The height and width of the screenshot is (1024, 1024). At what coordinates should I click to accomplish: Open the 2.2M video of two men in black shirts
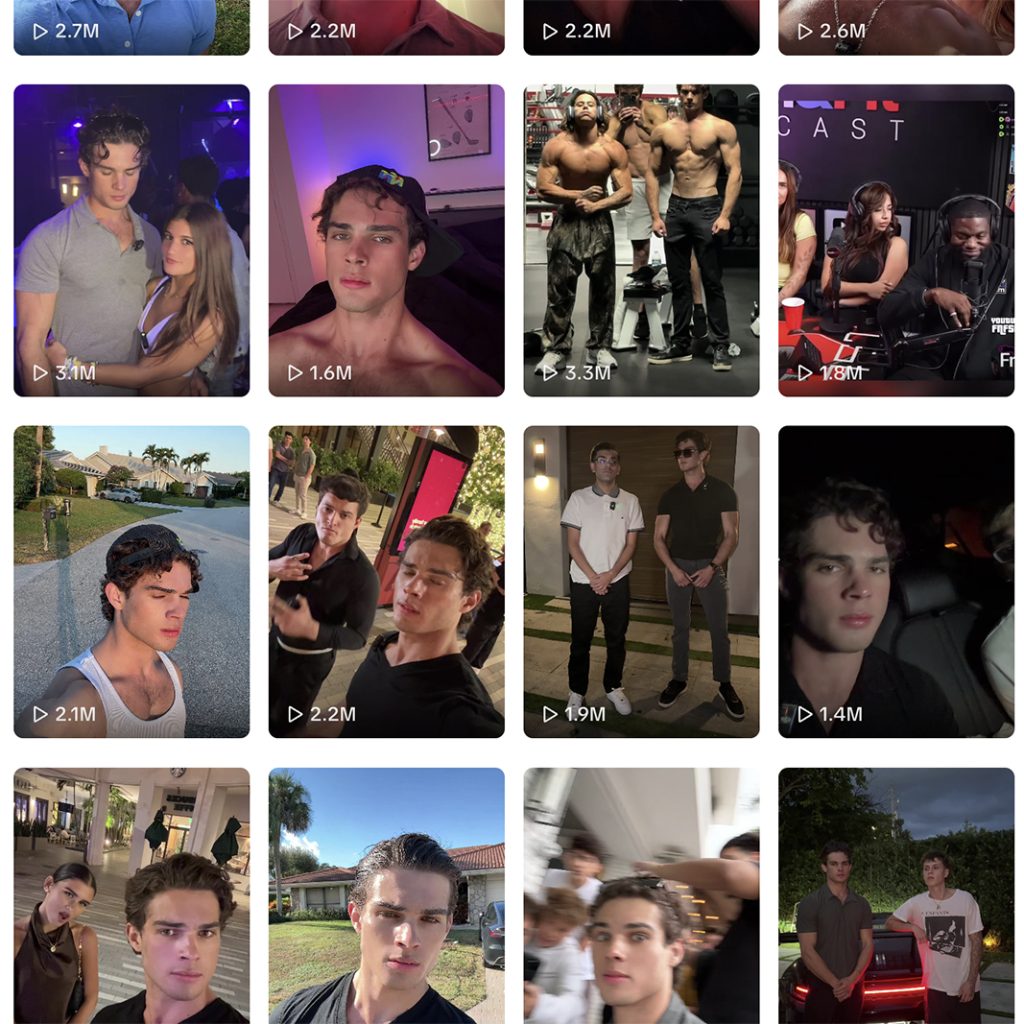tap(386, 581)
